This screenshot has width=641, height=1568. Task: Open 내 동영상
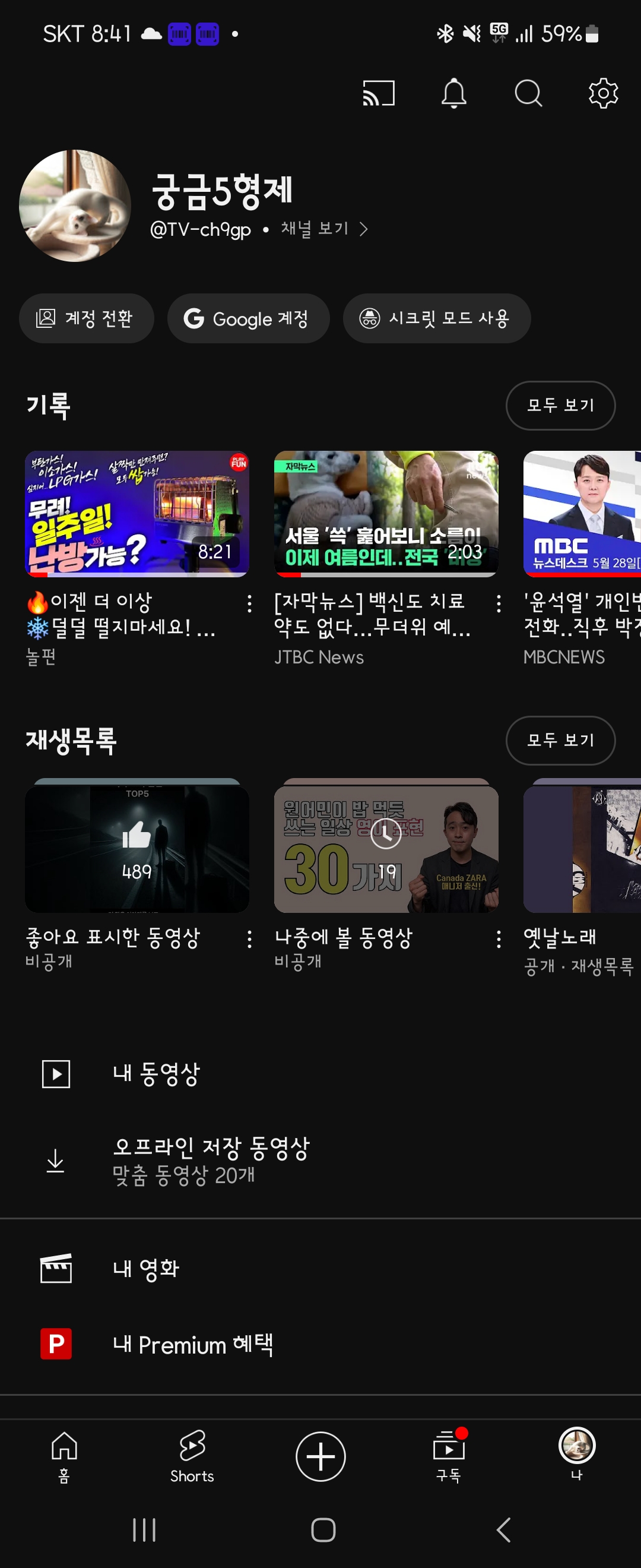click(x=156, y=1074)
